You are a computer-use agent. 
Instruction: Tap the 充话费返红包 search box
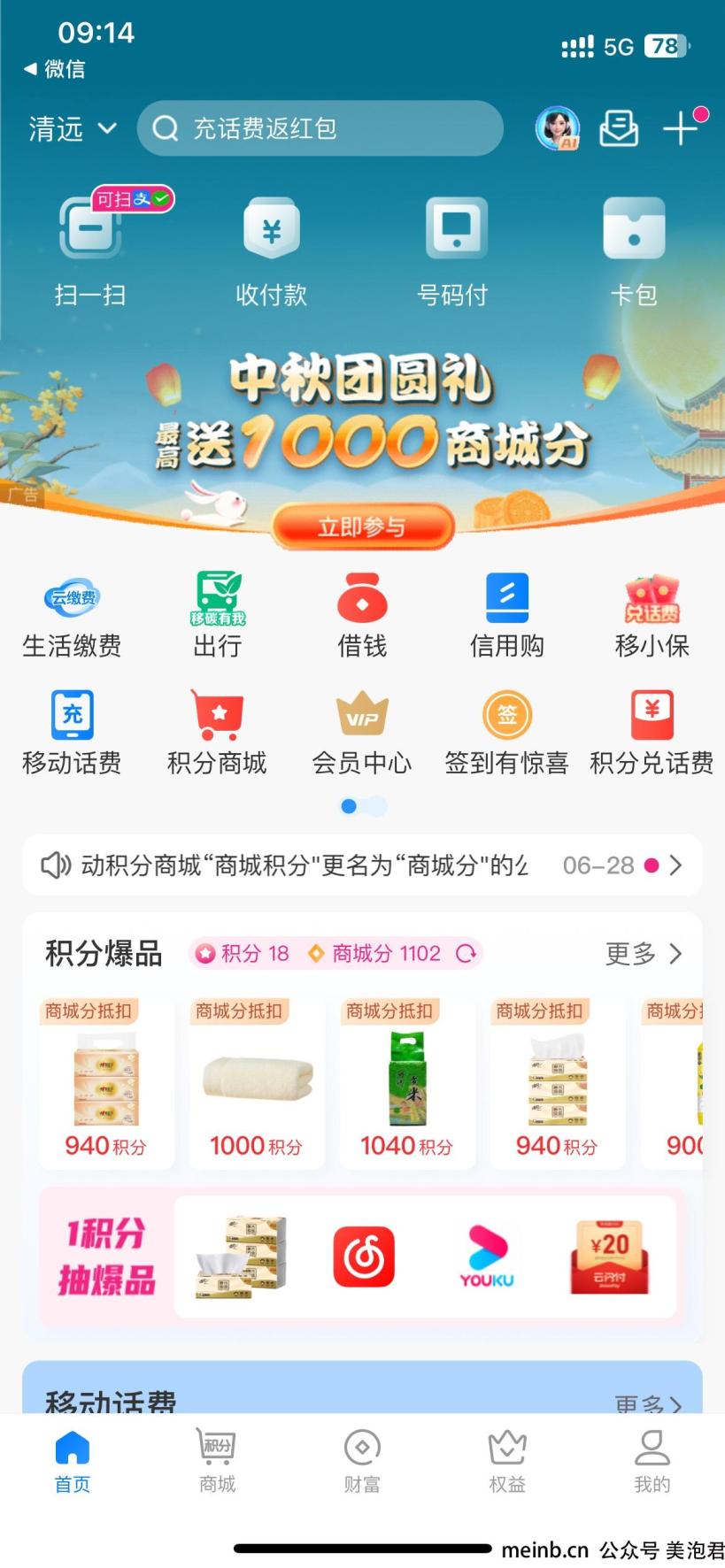tap(320, 129)
